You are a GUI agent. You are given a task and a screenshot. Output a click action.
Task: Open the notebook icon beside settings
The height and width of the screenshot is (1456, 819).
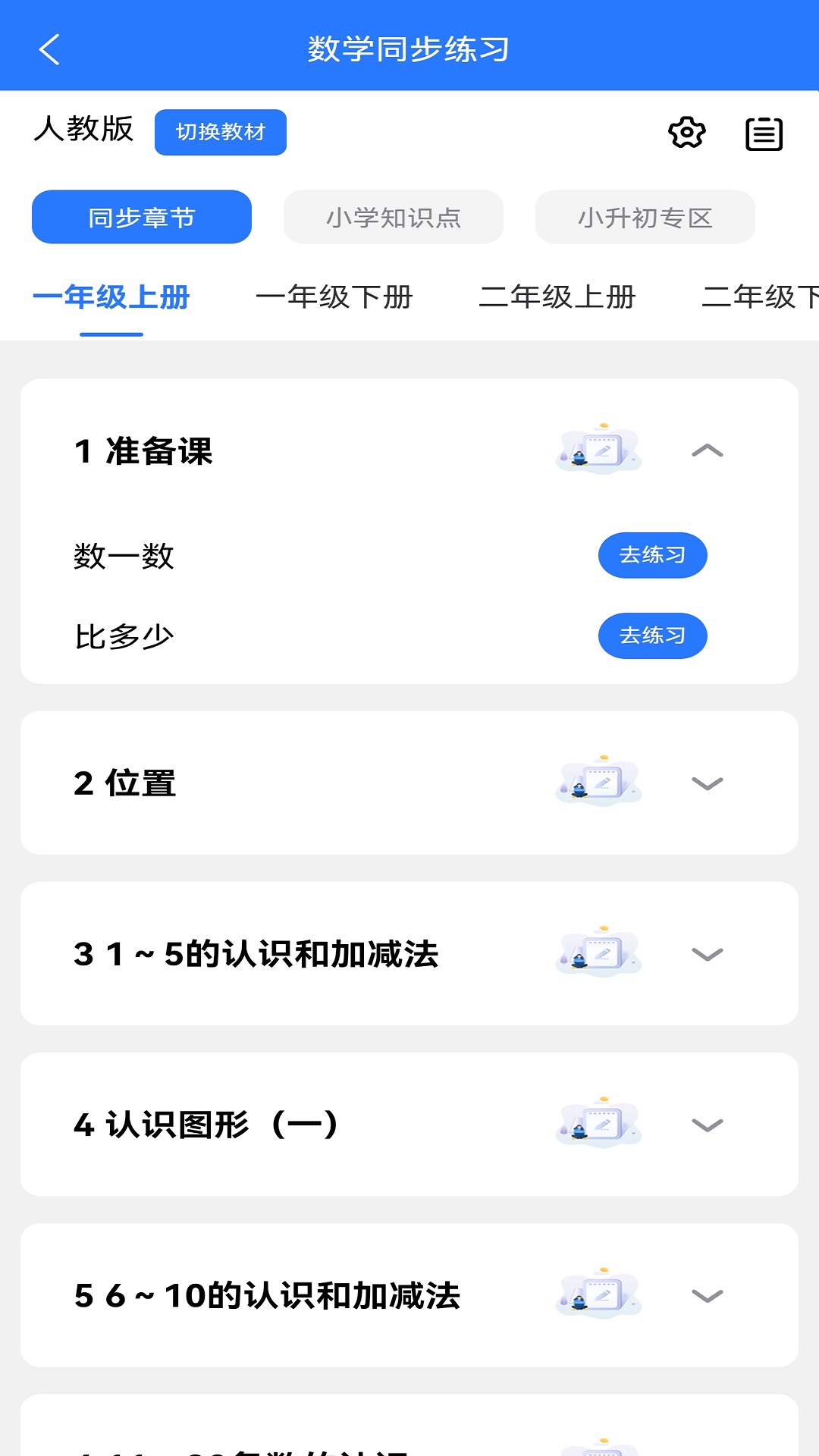tap(764, 133)
